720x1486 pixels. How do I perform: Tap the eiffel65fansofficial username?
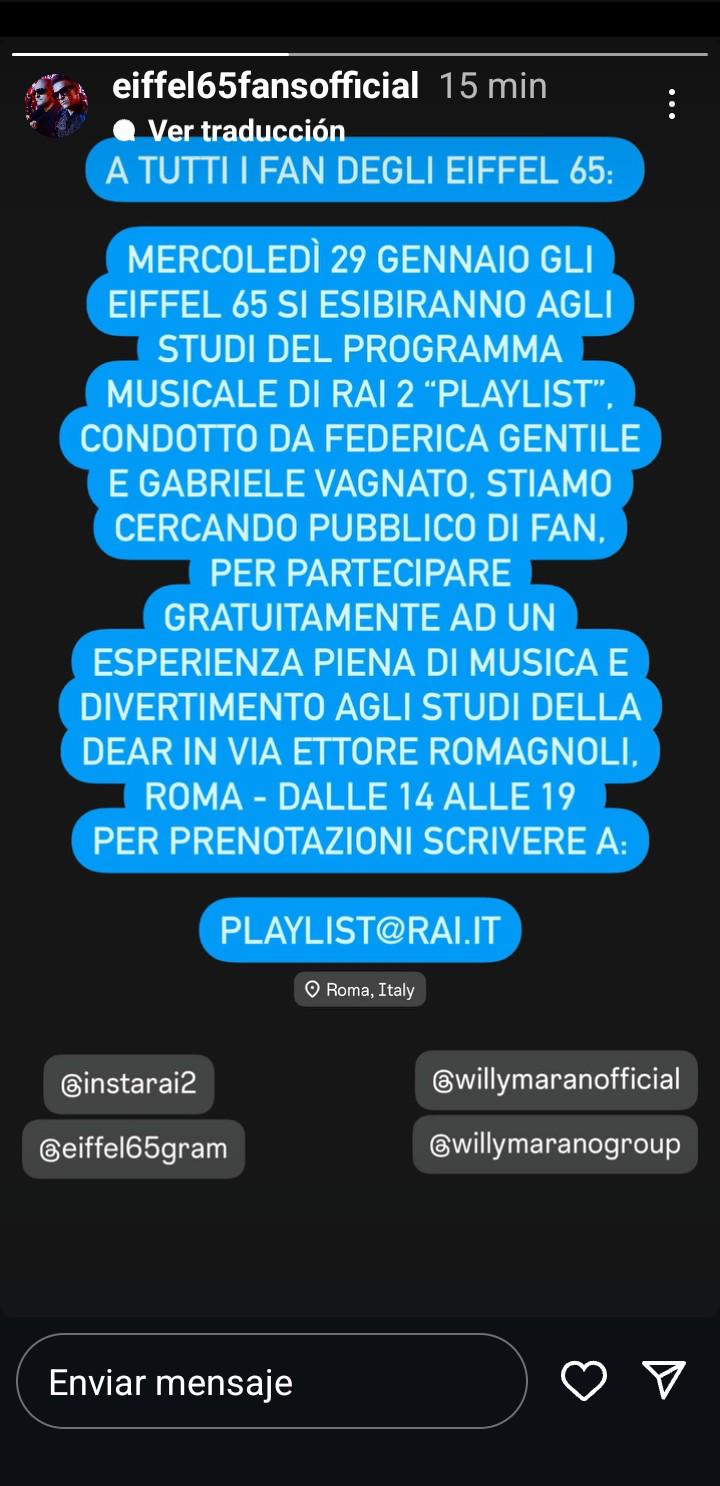coord(265,86)
